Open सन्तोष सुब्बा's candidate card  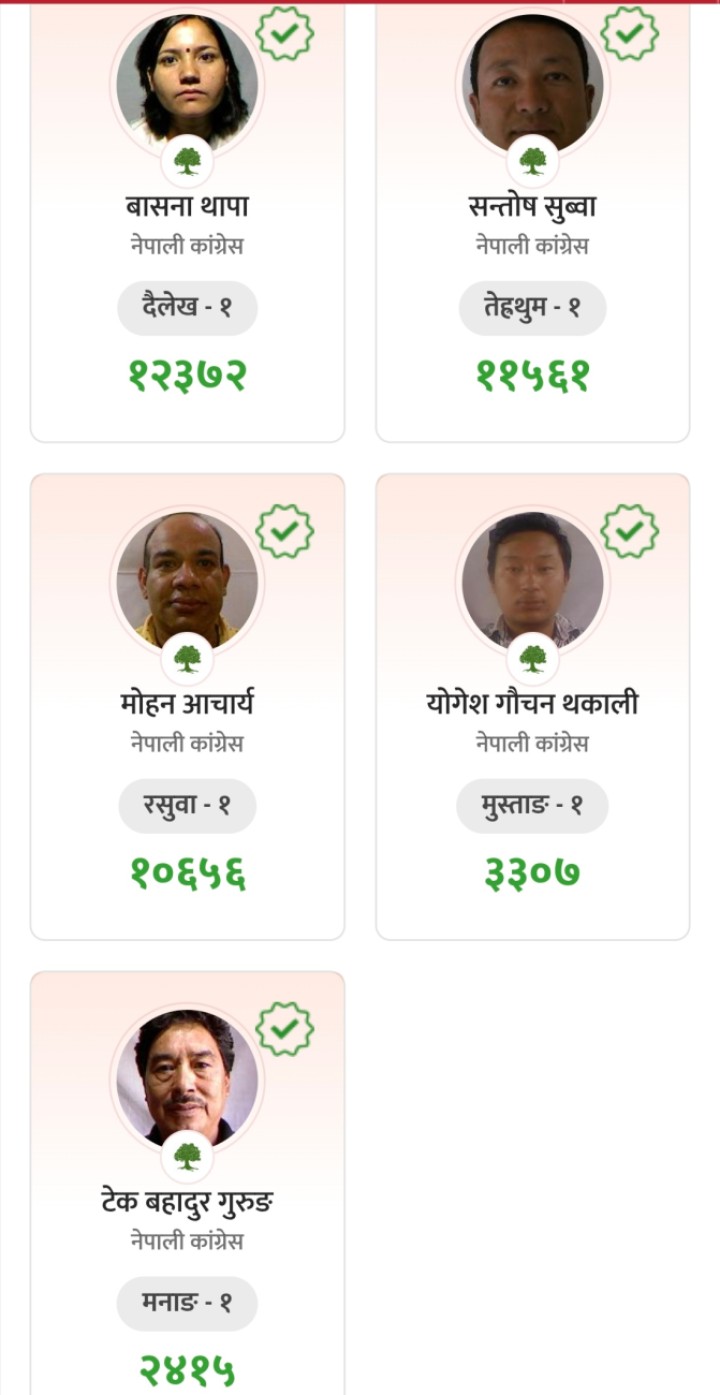point(532,207)
